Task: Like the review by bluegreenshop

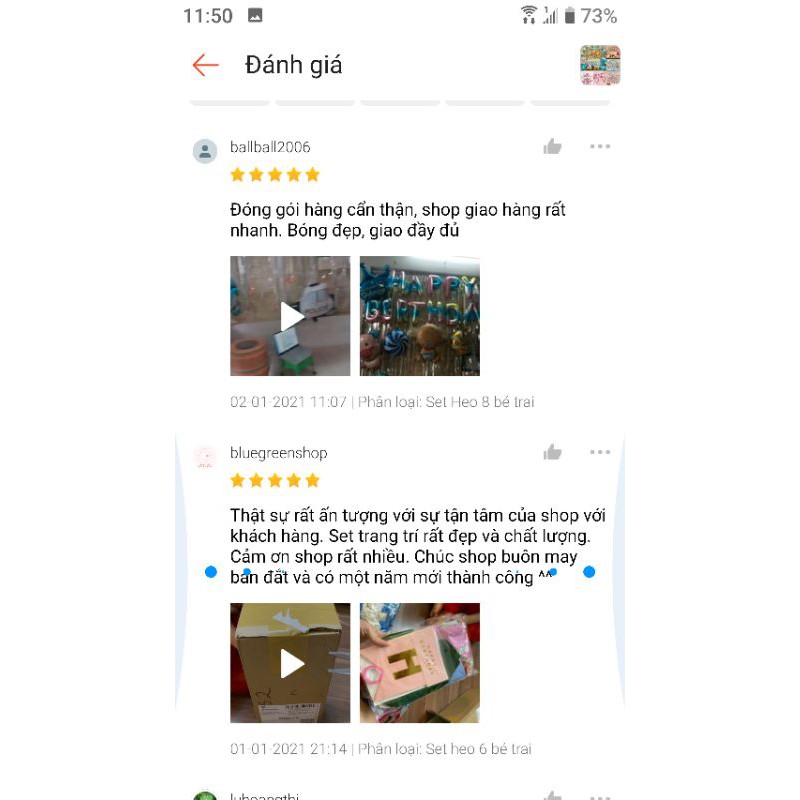Action: coord(553,453)
